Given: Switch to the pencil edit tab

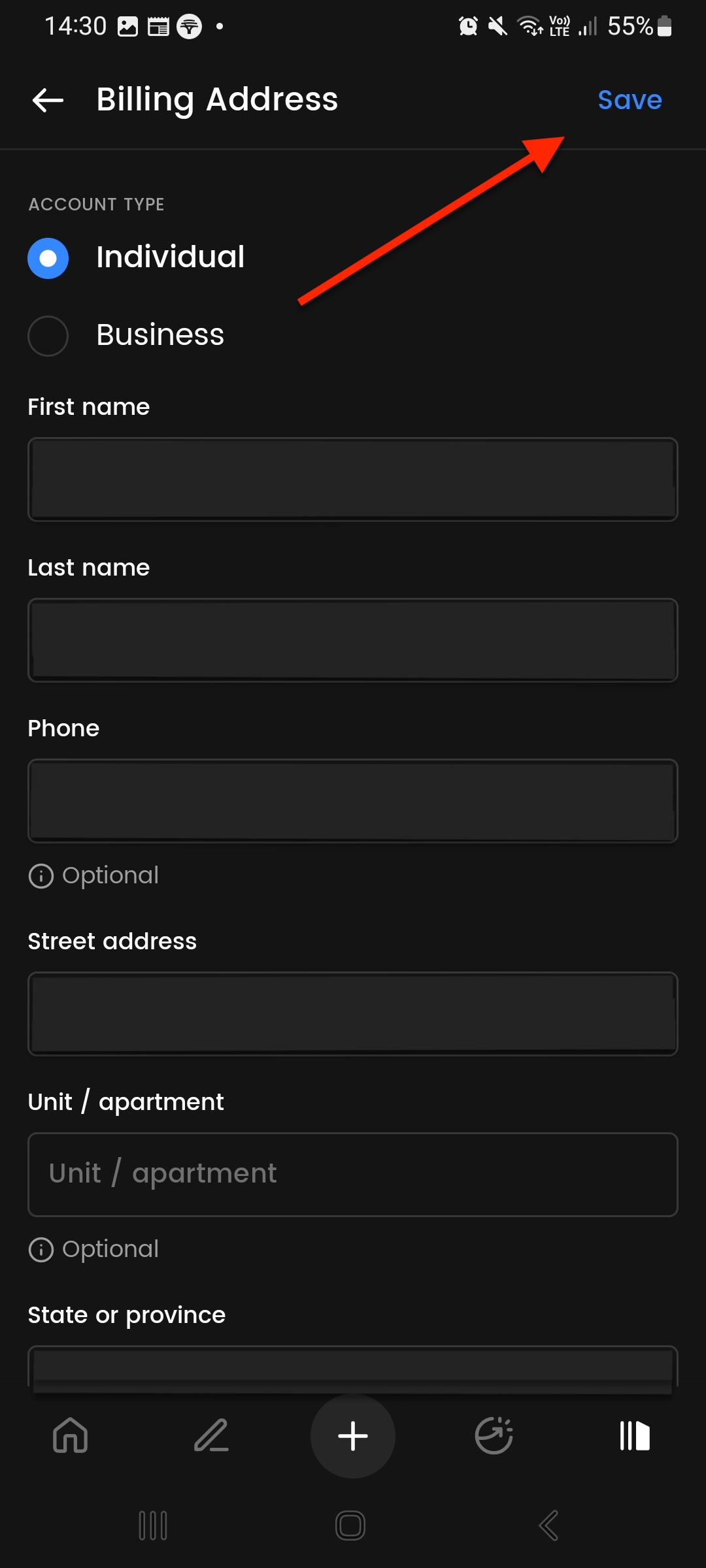Looking at the screenshot, I should pyautogui.click(x=212, y=1435).
